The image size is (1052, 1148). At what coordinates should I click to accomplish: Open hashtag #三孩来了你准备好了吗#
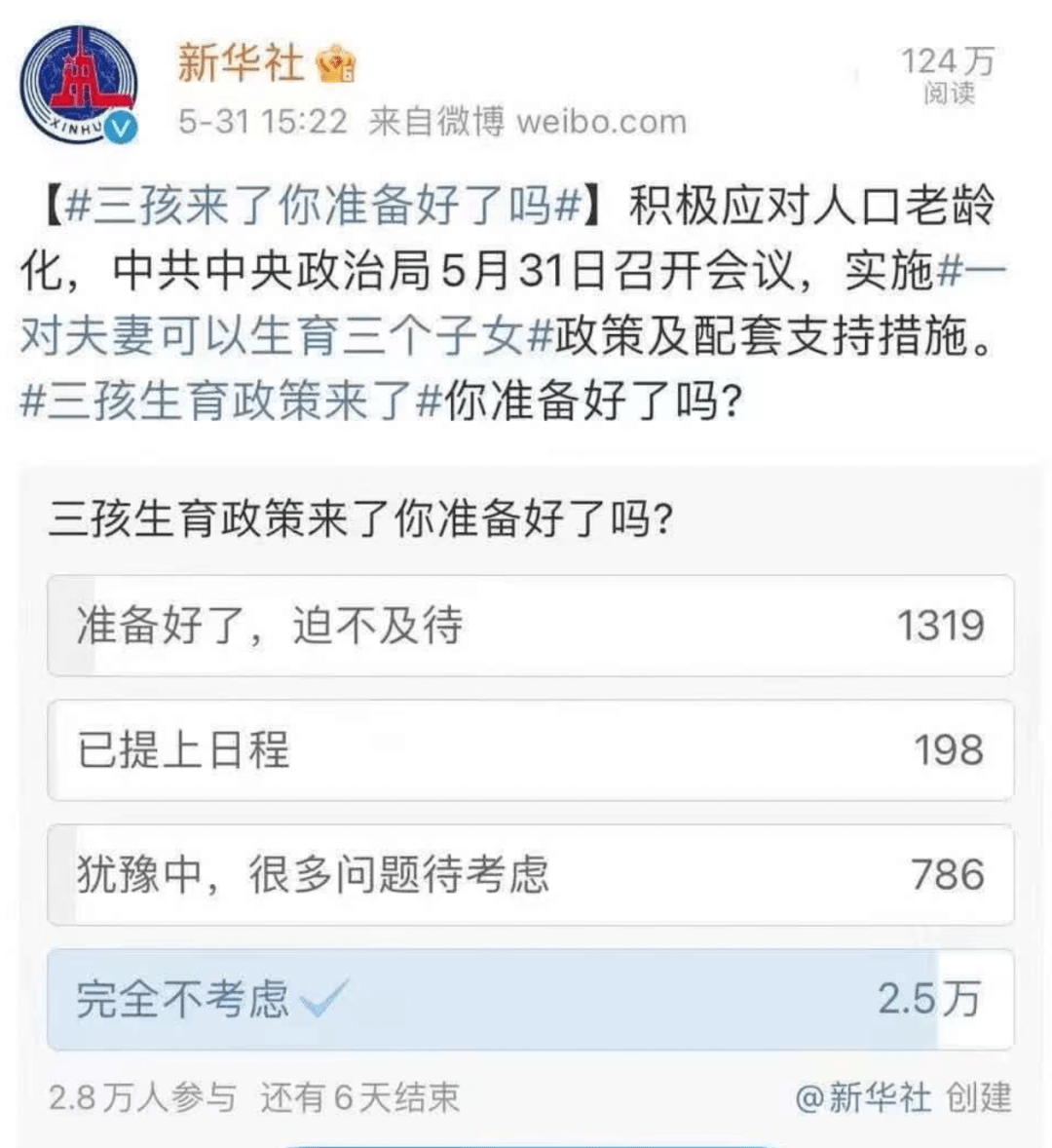tap(322, 207)
